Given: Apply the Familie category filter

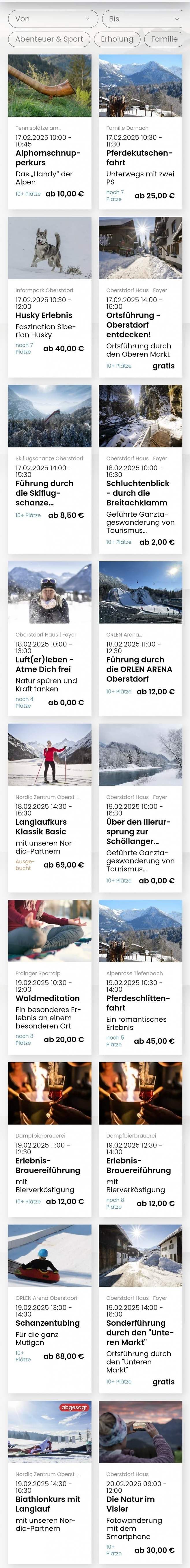Looking at the screenshot, I should tap(164, 39).
